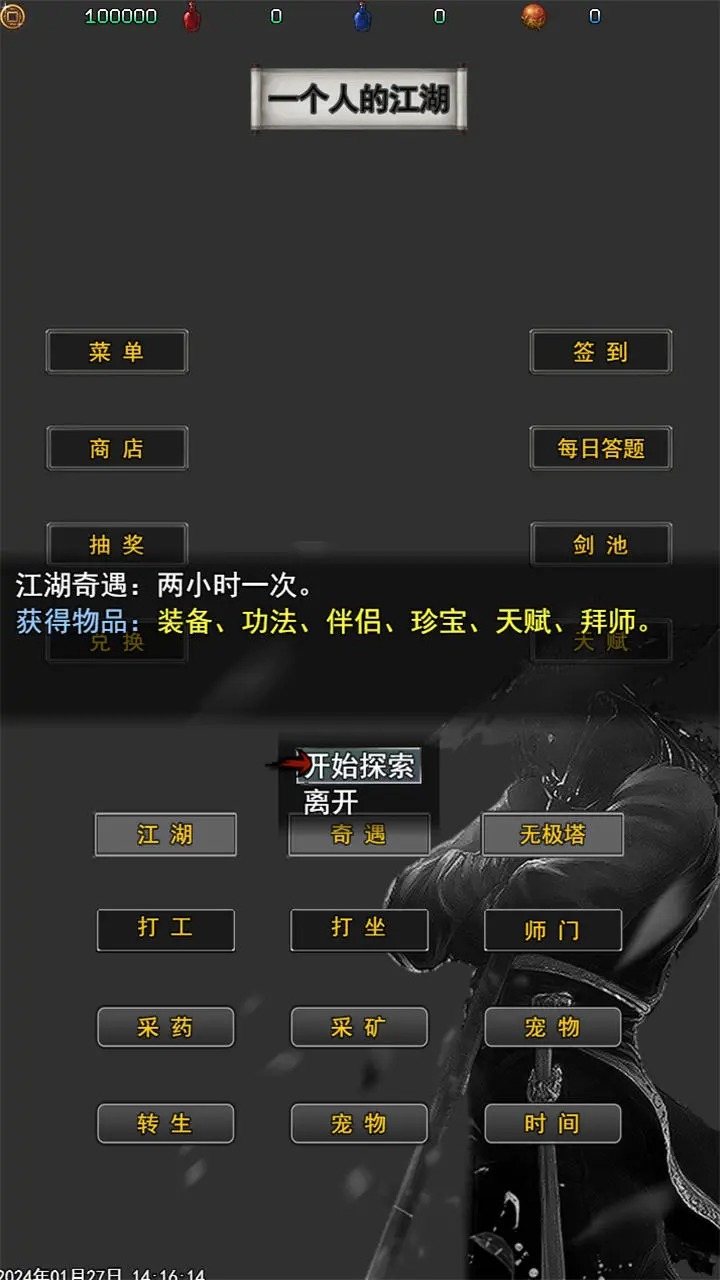
Task: Open the 抽奖 lottery
Action: pos(117,545)
